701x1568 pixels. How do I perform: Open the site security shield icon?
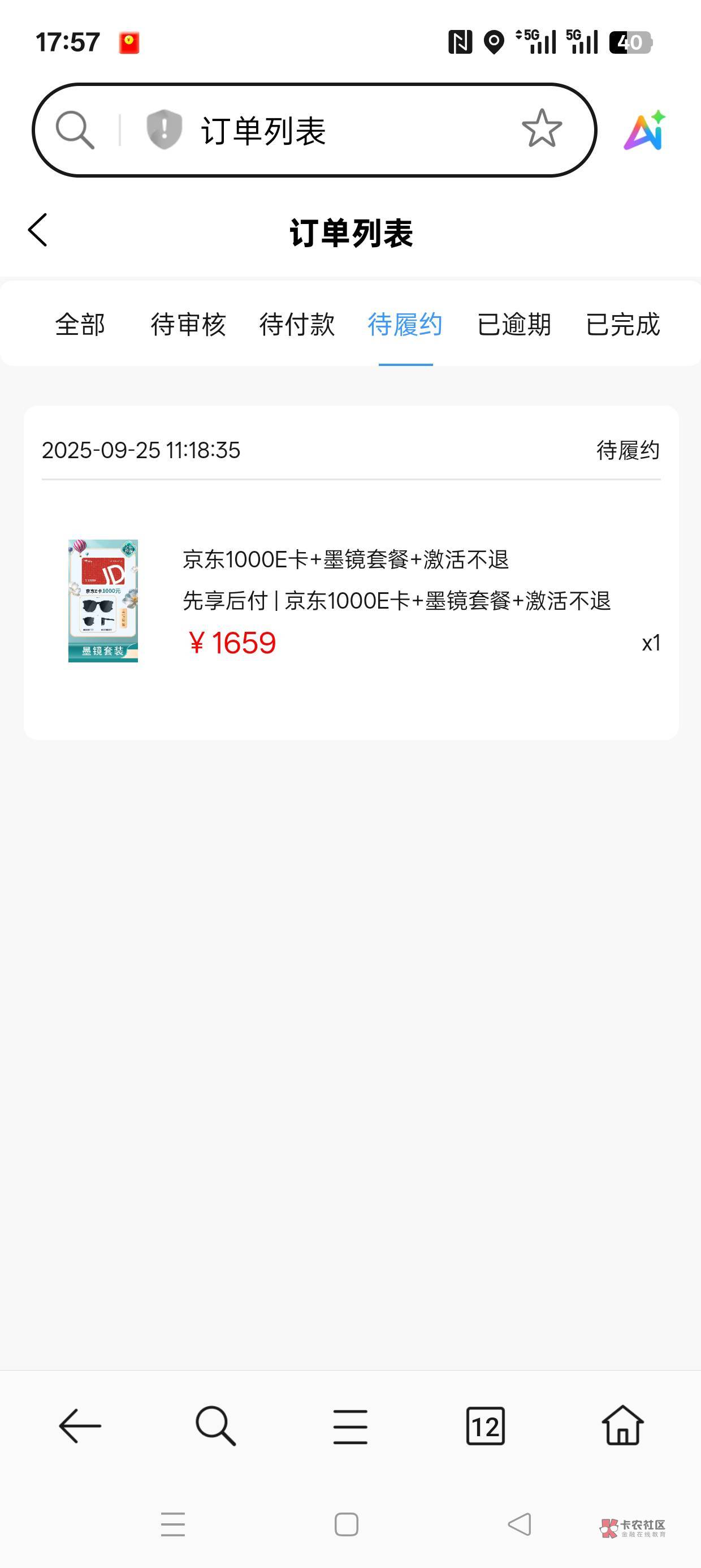(x=164, y=130)
